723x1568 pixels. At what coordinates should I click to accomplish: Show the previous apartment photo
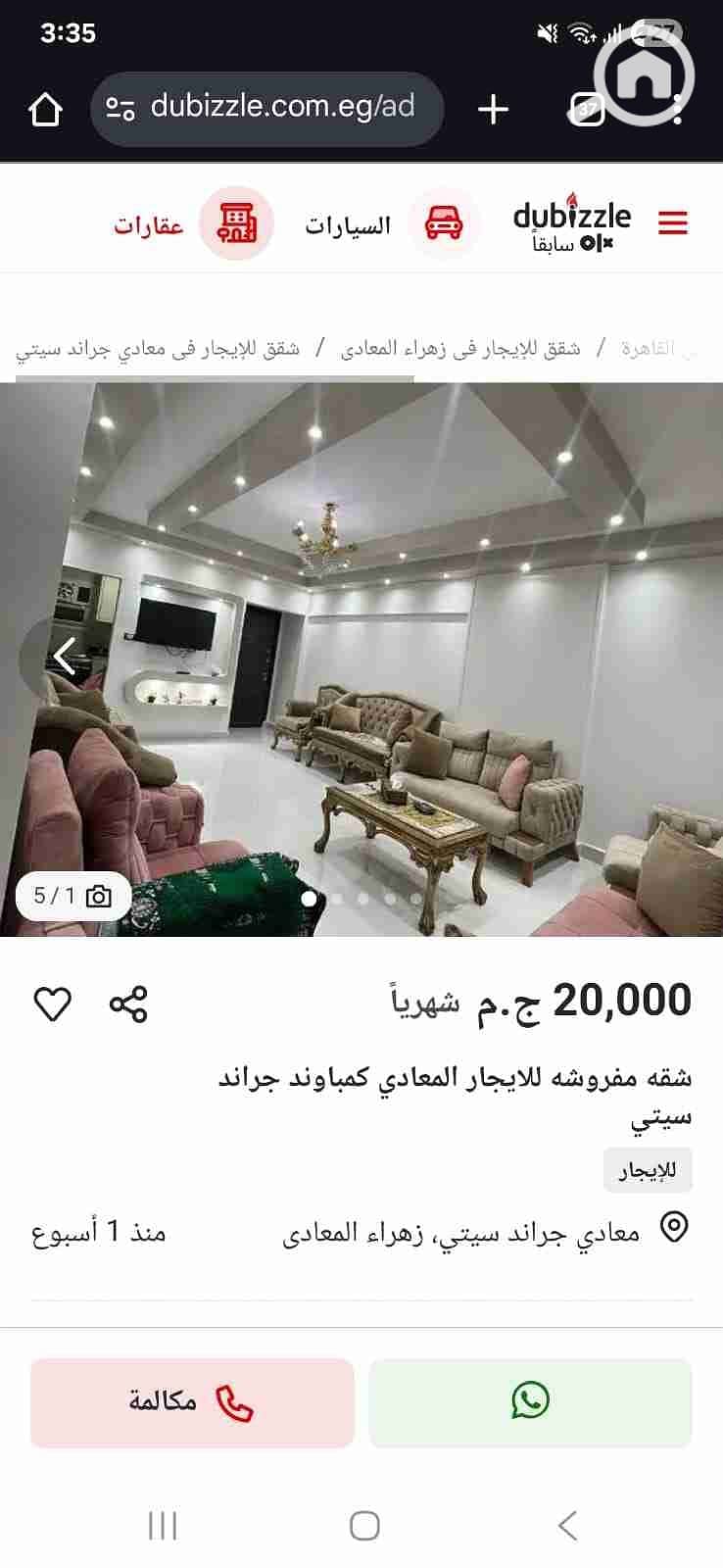tap(64, 656)
